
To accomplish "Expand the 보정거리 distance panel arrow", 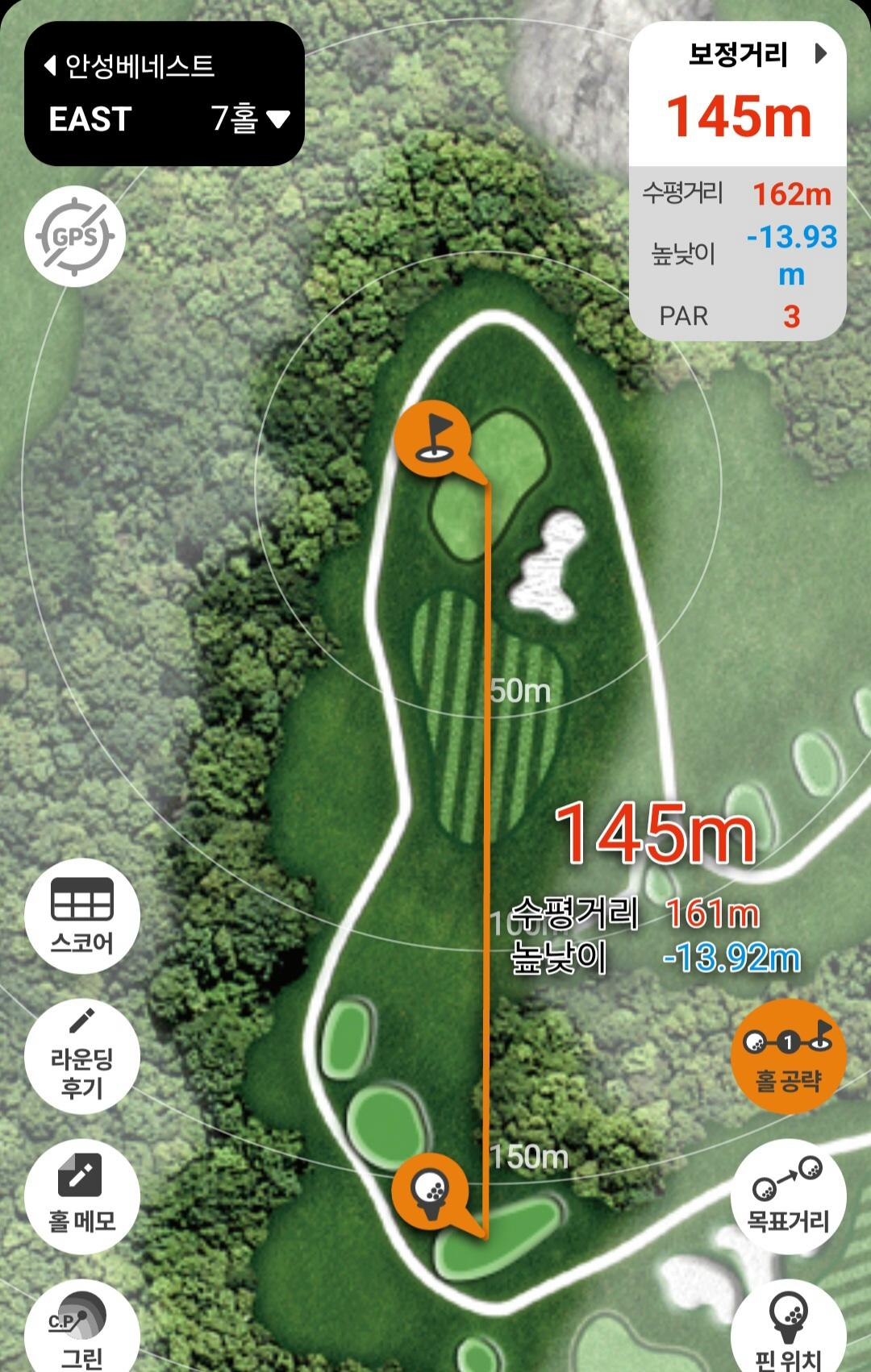I will [821, 54].
